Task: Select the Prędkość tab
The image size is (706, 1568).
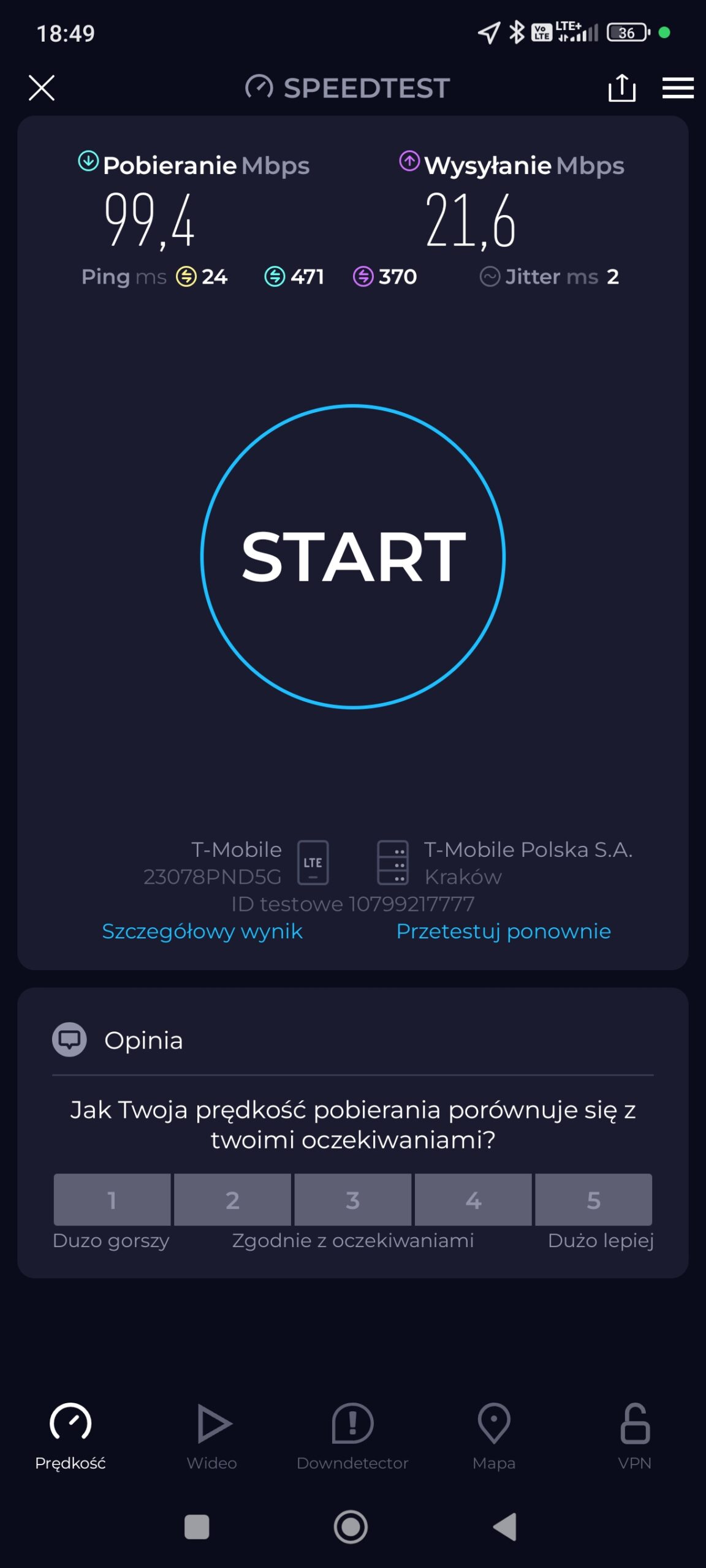Action: [x=70, y=1436]
